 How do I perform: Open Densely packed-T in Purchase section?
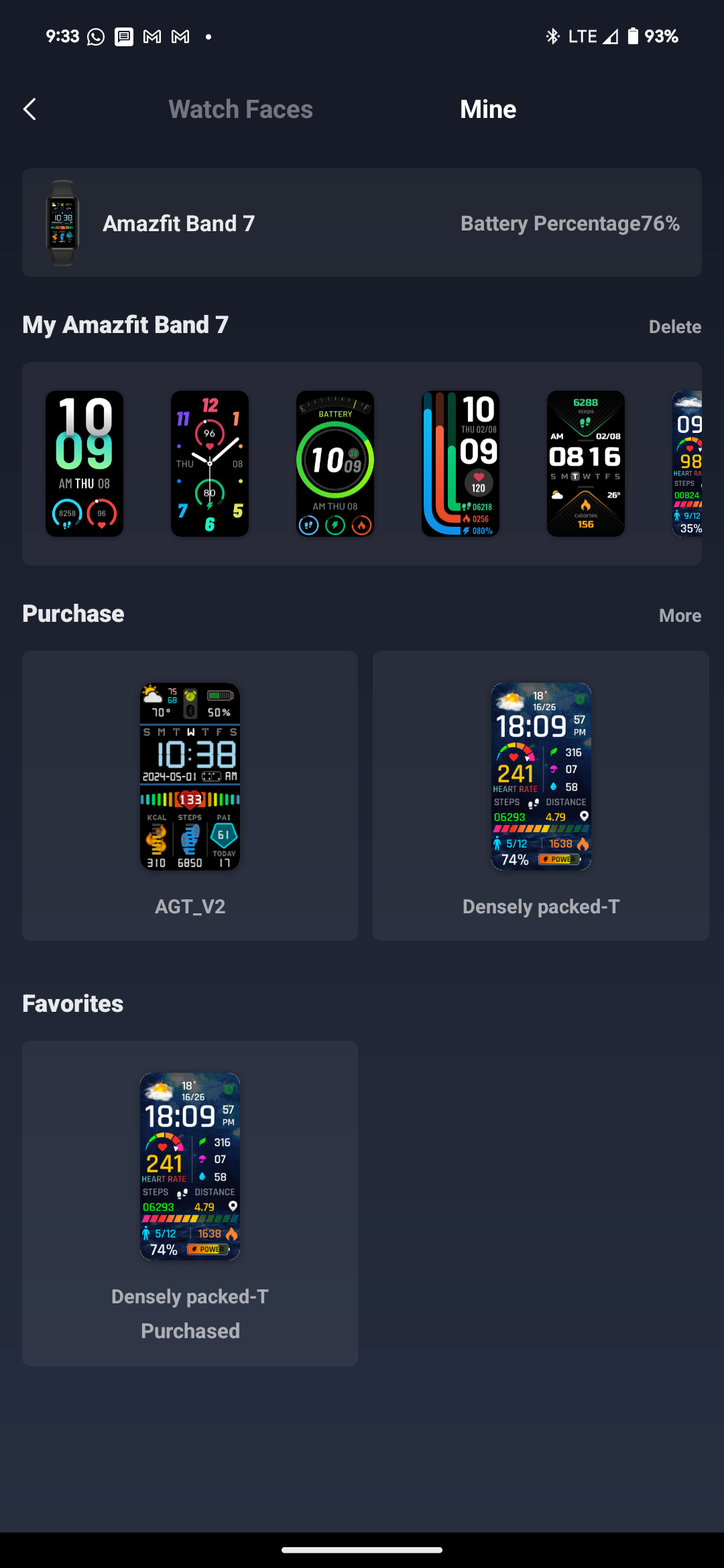tap(541, 795)
